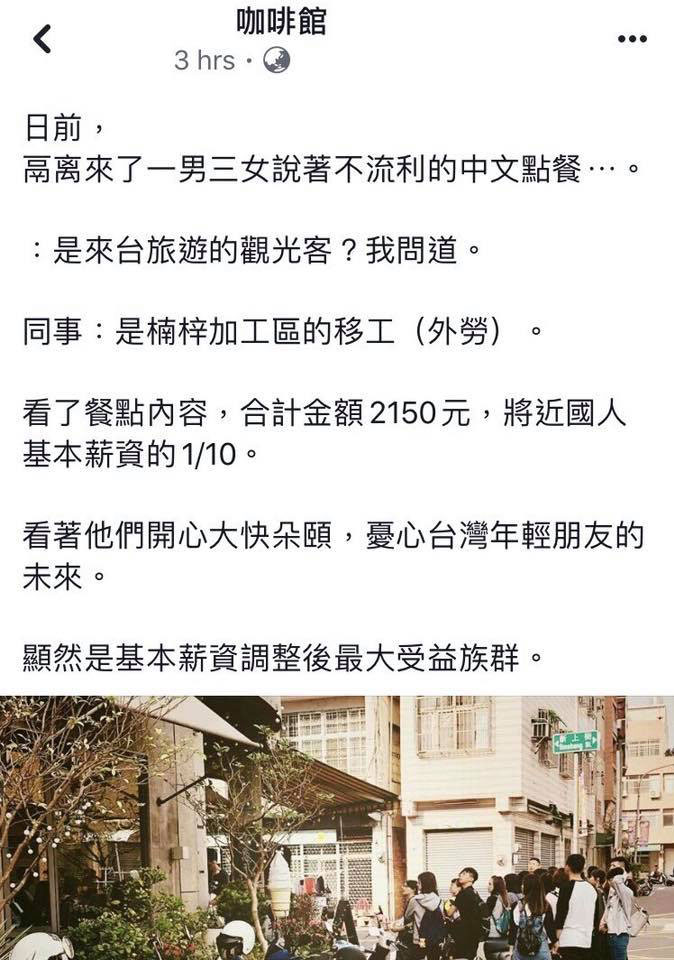View the post's street photo full screen
Screen dimensions: 674x960
(x=337, y=828)
